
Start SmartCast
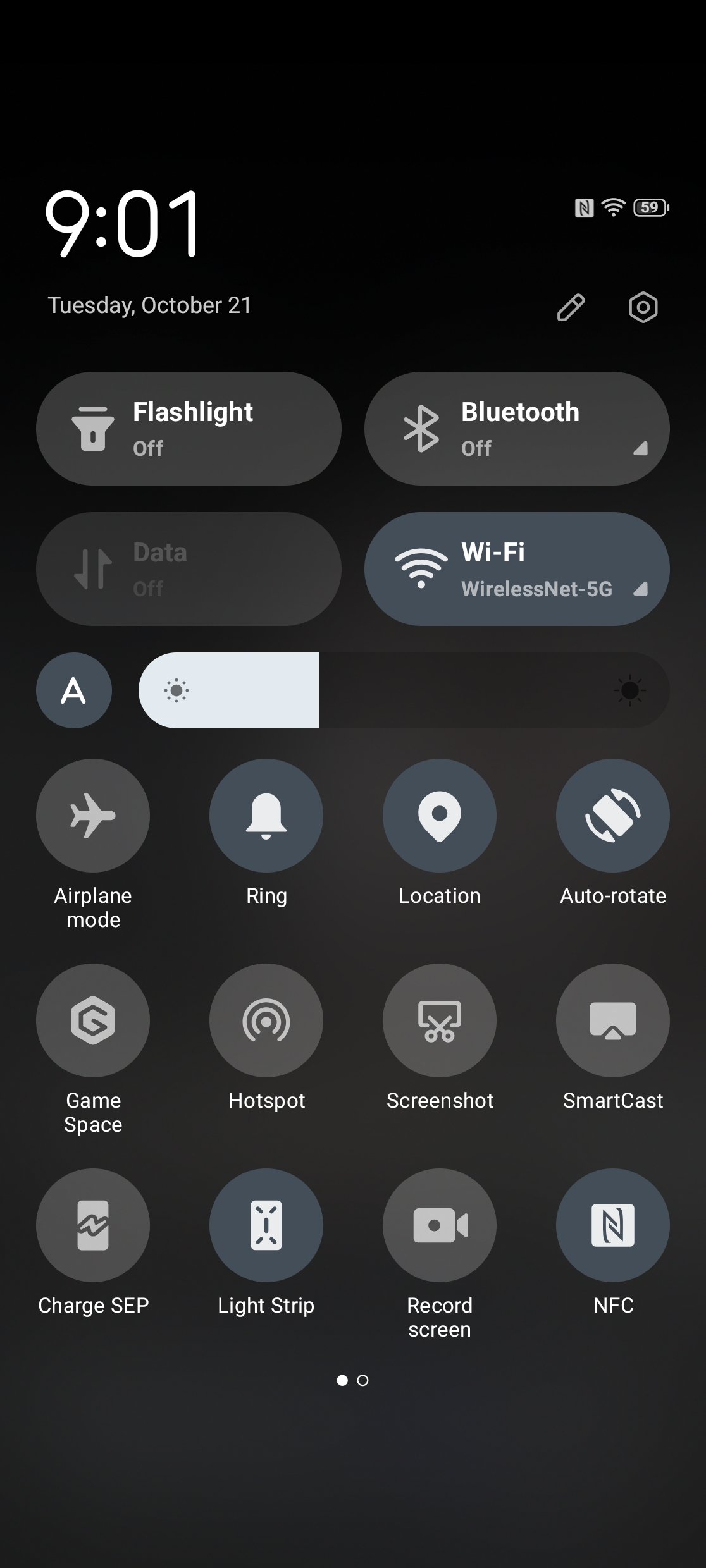(x=612, y=1020)
